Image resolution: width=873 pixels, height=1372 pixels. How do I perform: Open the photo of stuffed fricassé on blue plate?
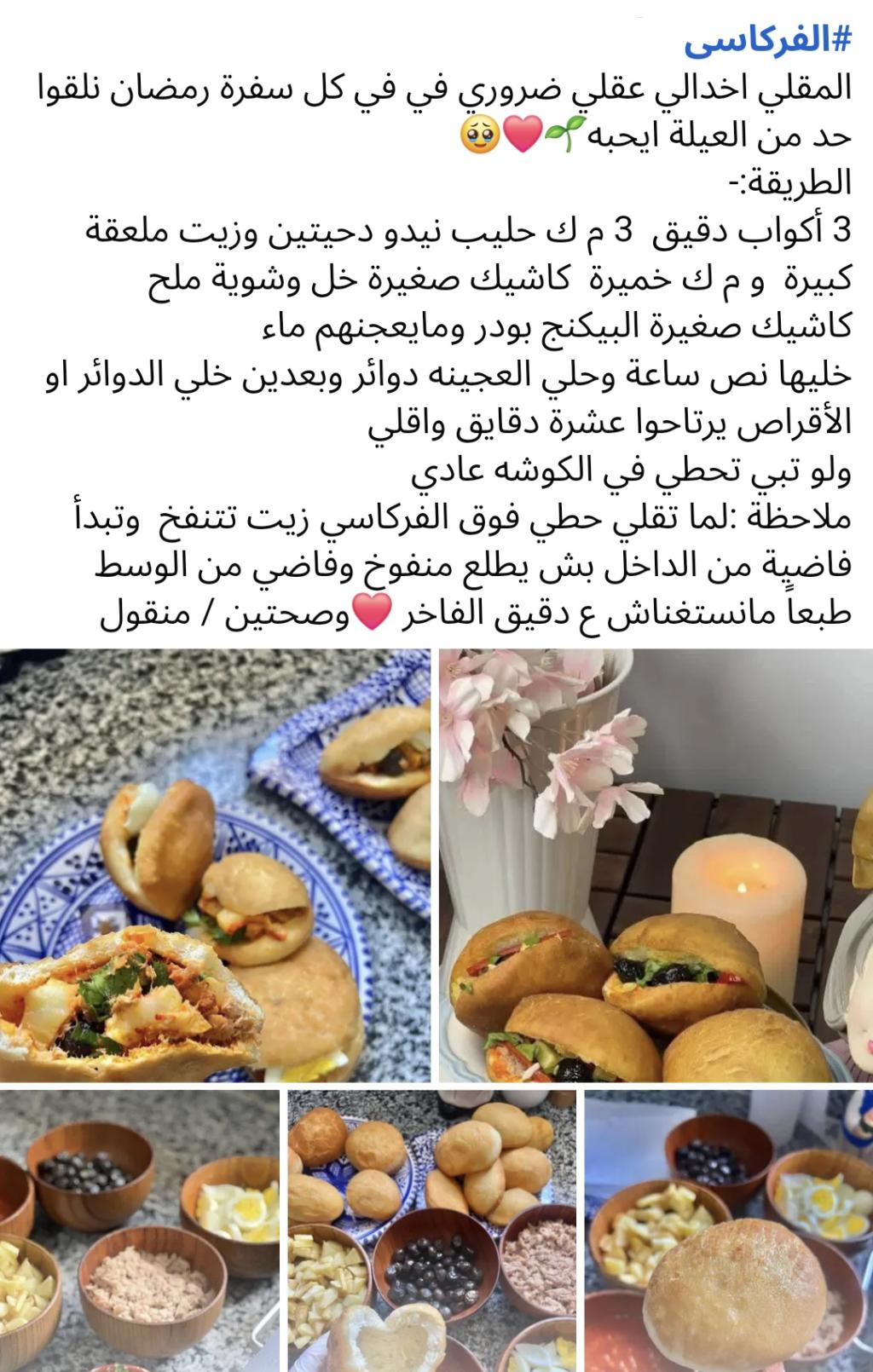point(215,864)
